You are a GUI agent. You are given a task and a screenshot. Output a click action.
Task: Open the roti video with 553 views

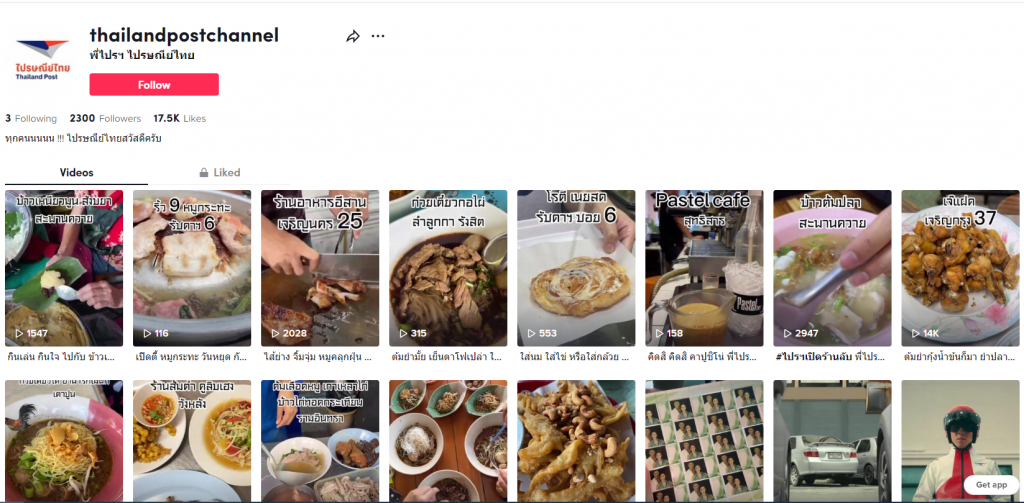coord(576,268)
